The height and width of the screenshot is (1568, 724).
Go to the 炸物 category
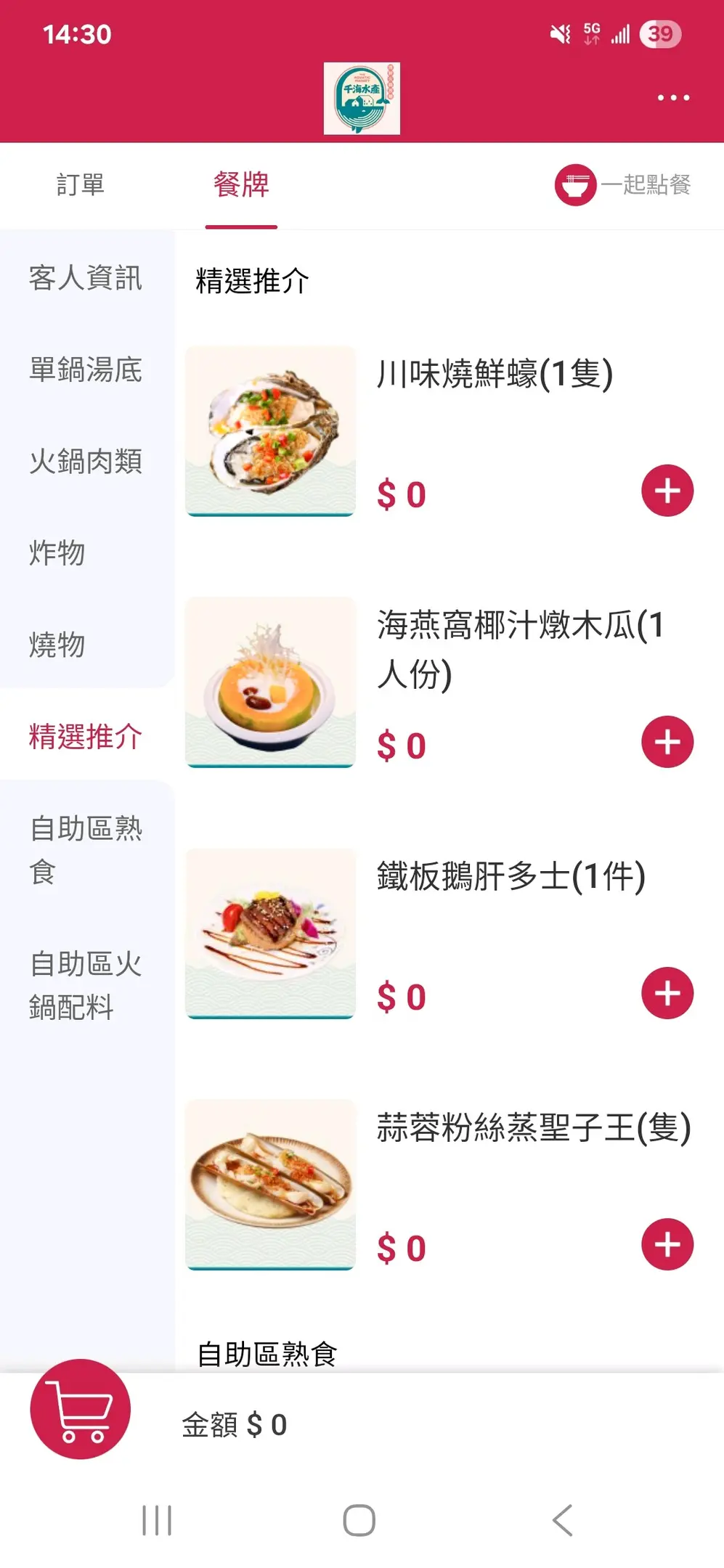(x=57, y=552)
